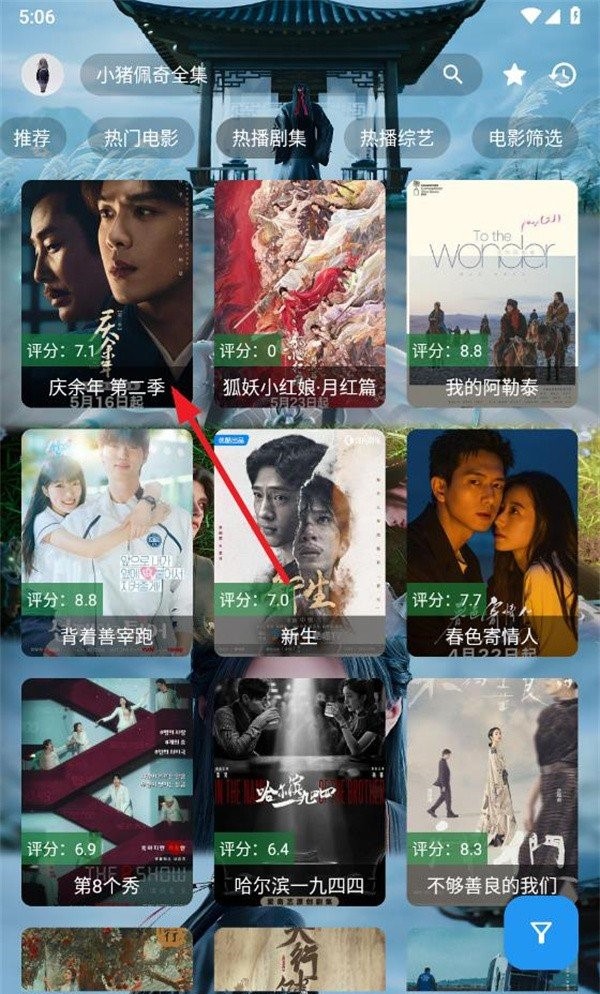Switch to the 热播综艺 tab
Viewport: 600px width, 994px height.
397,138
